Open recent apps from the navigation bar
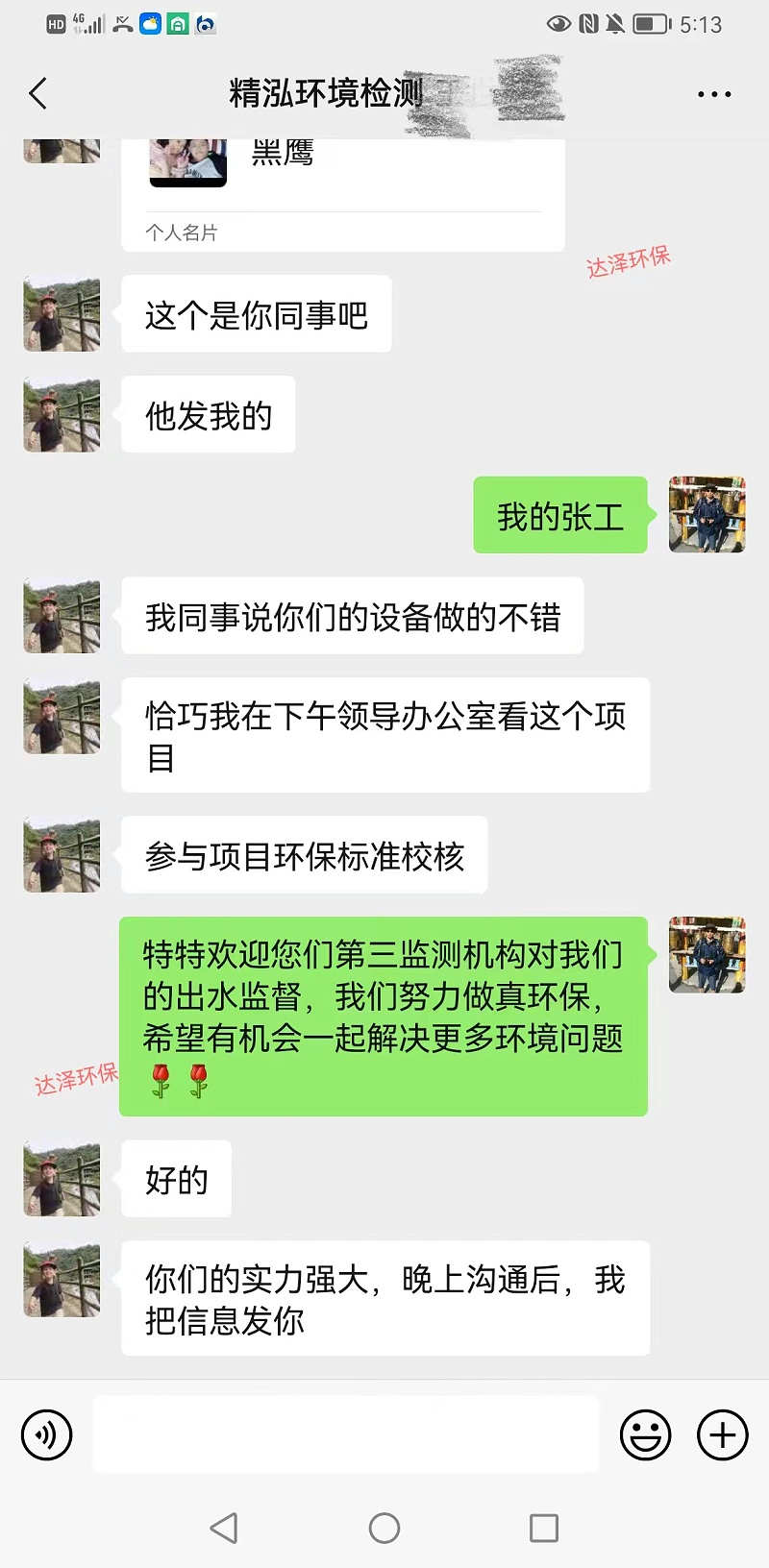This screenshot has width=769, height=1568. (x=544, y=1528)
